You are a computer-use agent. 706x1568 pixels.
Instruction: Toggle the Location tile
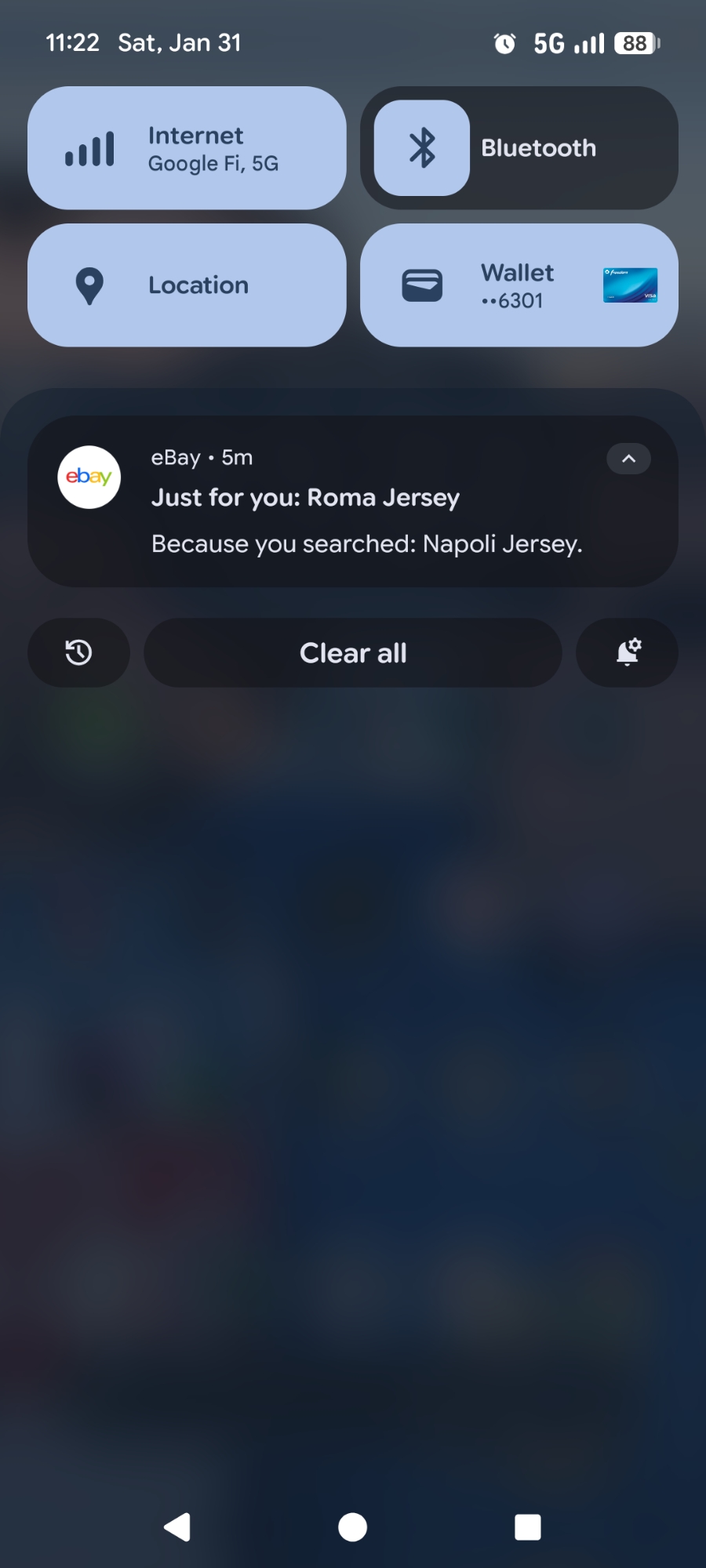click(187, 285)
